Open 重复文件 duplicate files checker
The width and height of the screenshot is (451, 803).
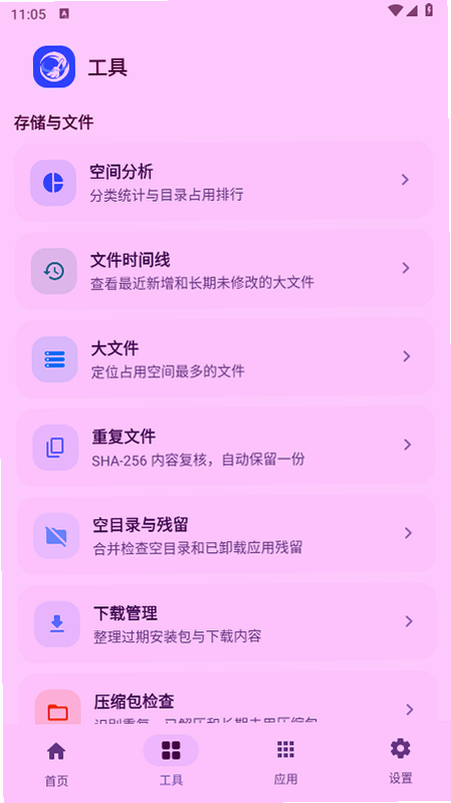pyautogui.click(x=225, y=446)
